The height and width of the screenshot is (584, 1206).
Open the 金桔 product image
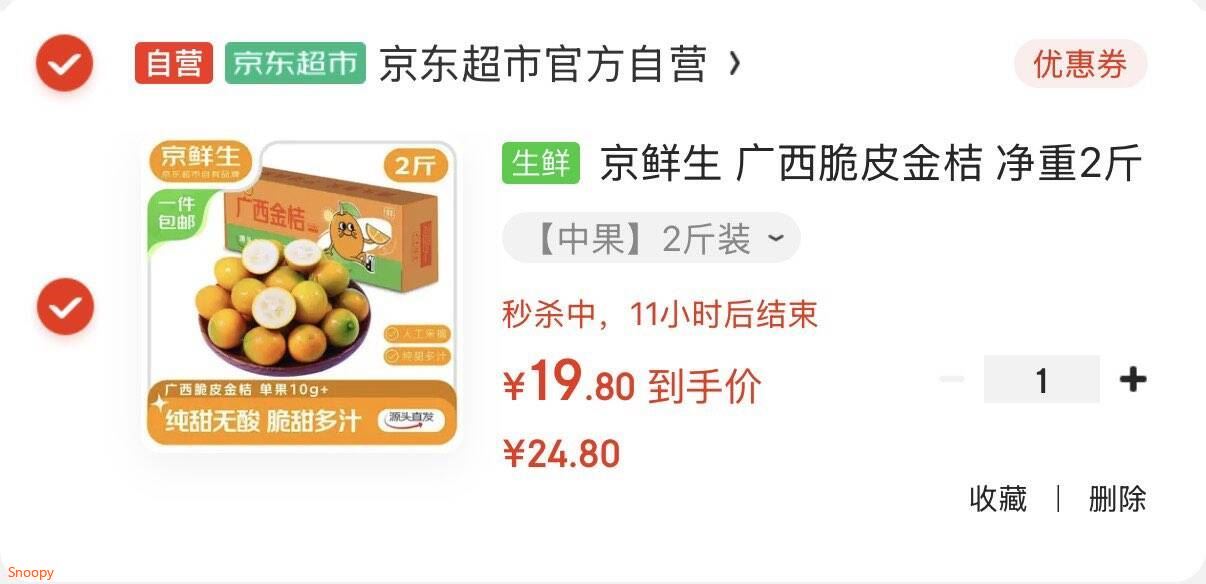pos(302,294)
